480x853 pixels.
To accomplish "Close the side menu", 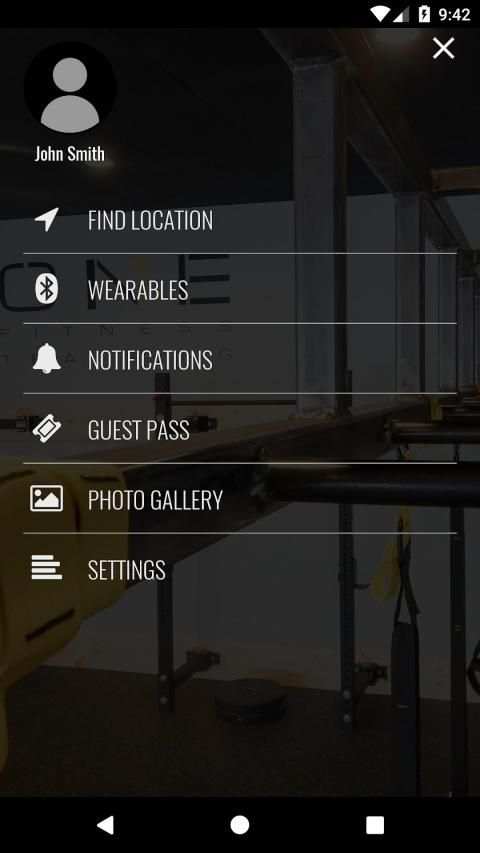I will (444, 48).
